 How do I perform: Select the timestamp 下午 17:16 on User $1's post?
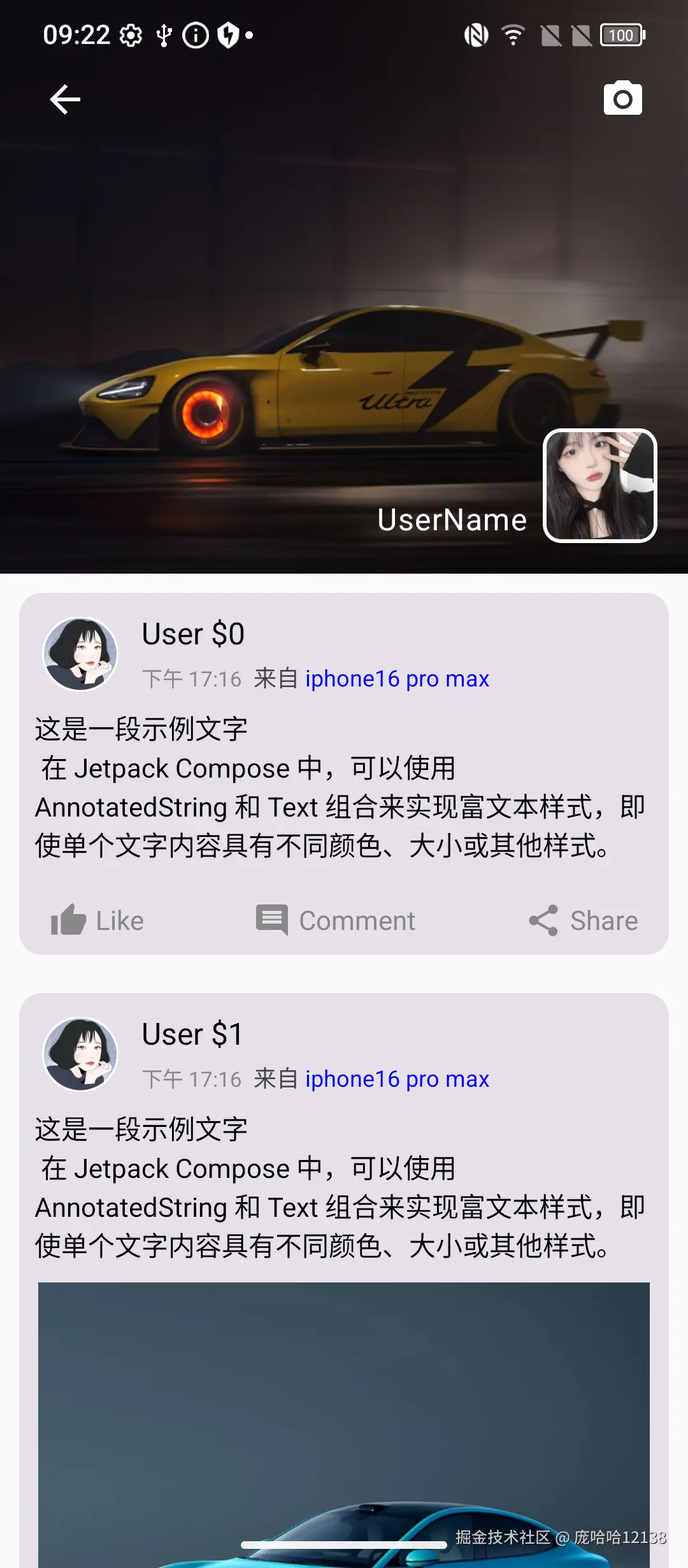pos(191,1079)
